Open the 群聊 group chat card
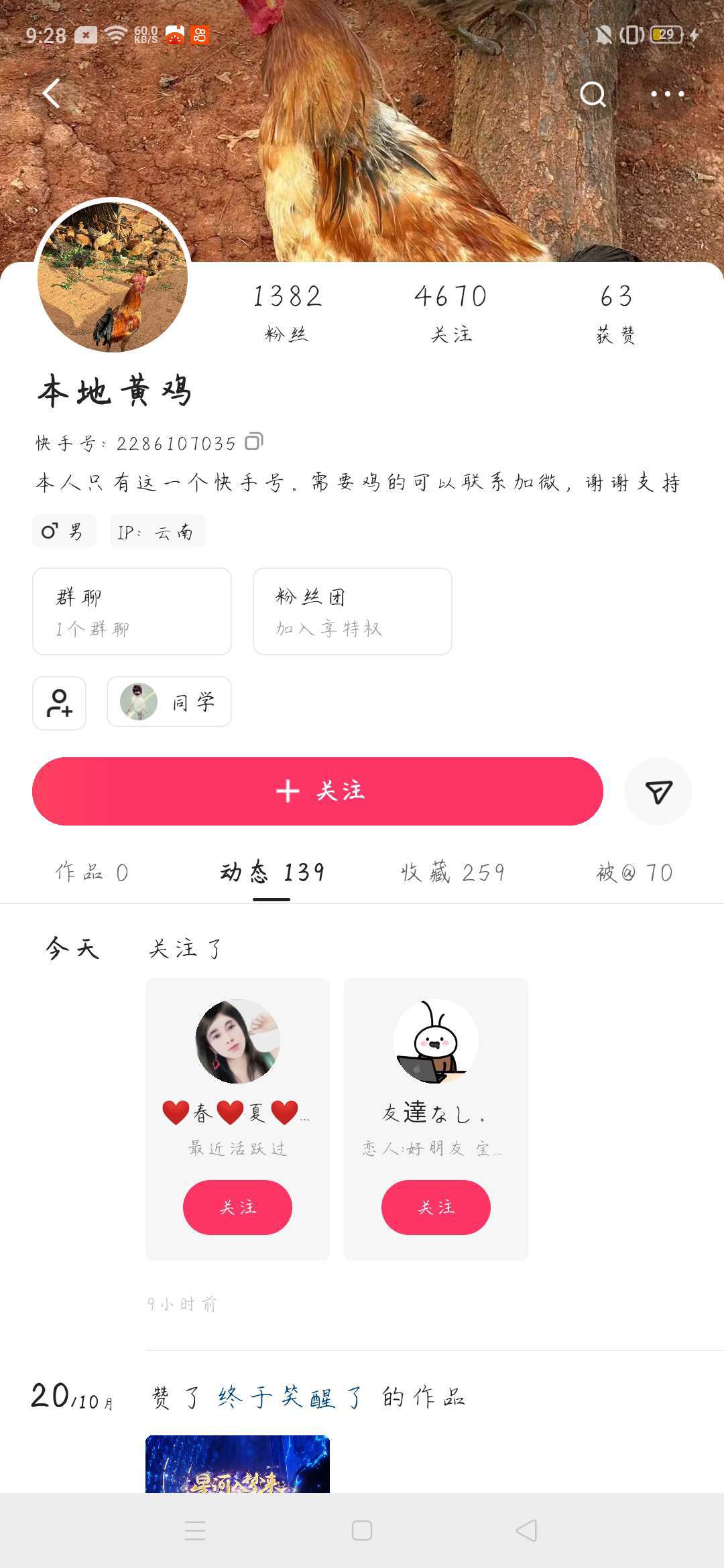Screen dimensions: 724x1568 (x=132, y=611)
